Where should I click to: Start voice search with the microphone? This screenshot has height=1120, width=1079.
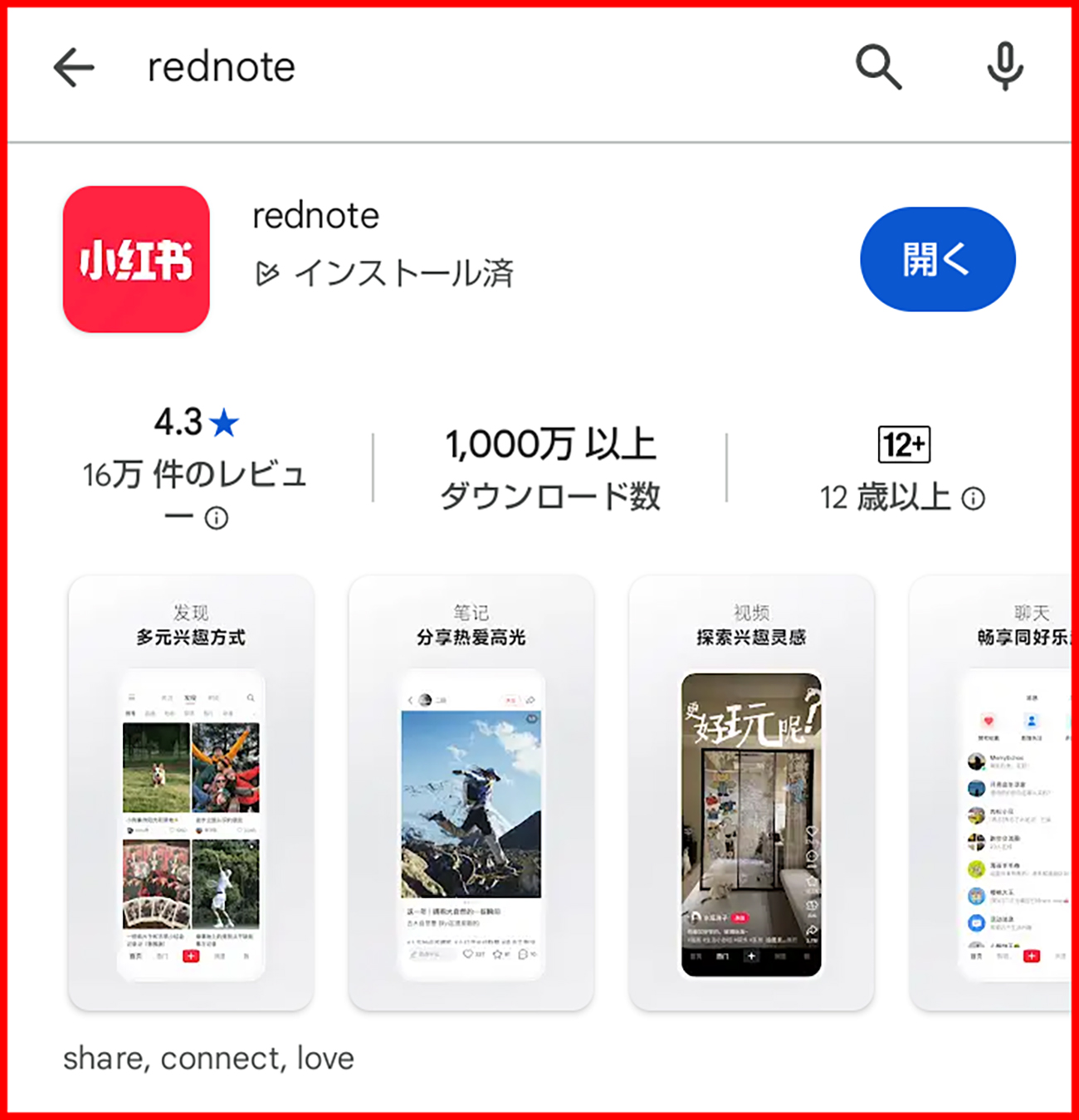pyautogui.click(x=1004, y=67)
